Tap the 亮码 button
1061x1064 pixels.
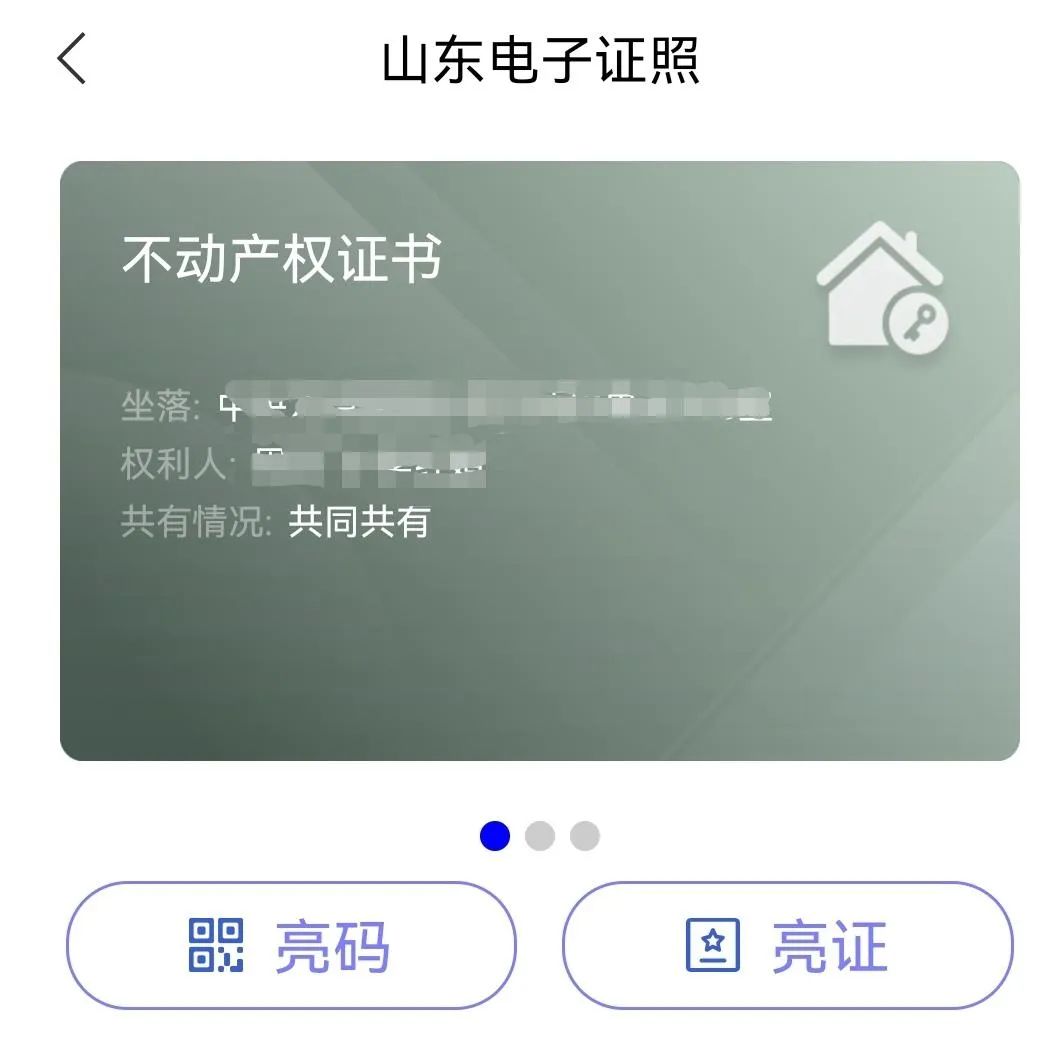[x=291, y=945]
